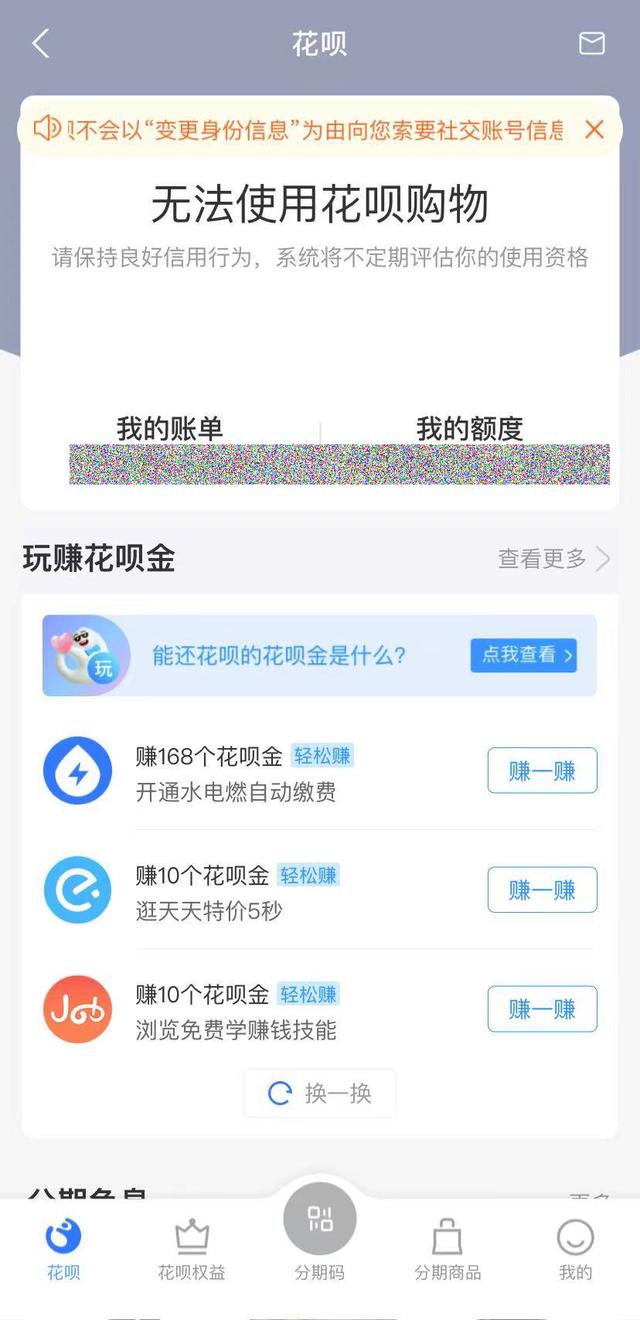Switch to the 花呗 tab

64,1249
